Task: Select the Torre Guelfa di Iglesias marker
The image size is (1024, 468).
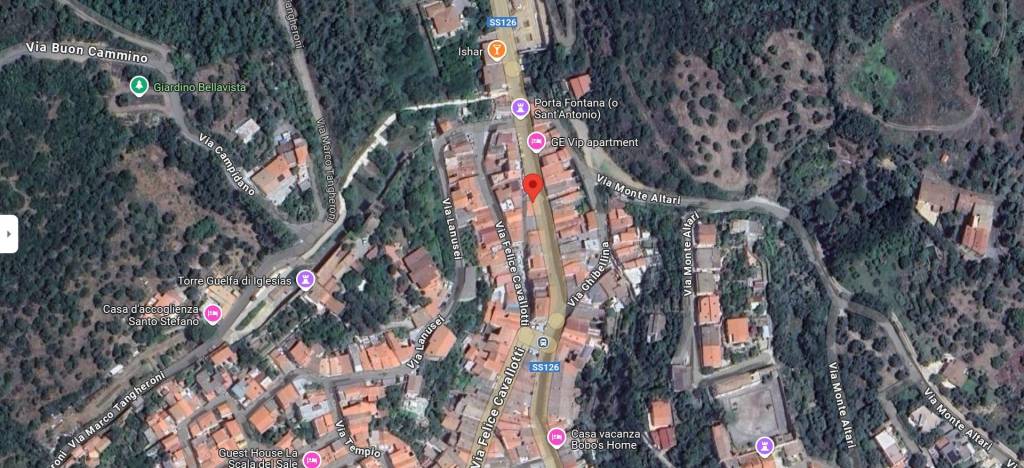Action: 306,279
